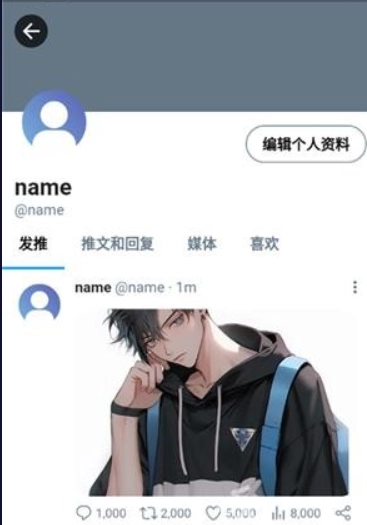Switch to the 推文和回复 tab
The width and height of the screenshot is (367, 525).
point(118,243)
